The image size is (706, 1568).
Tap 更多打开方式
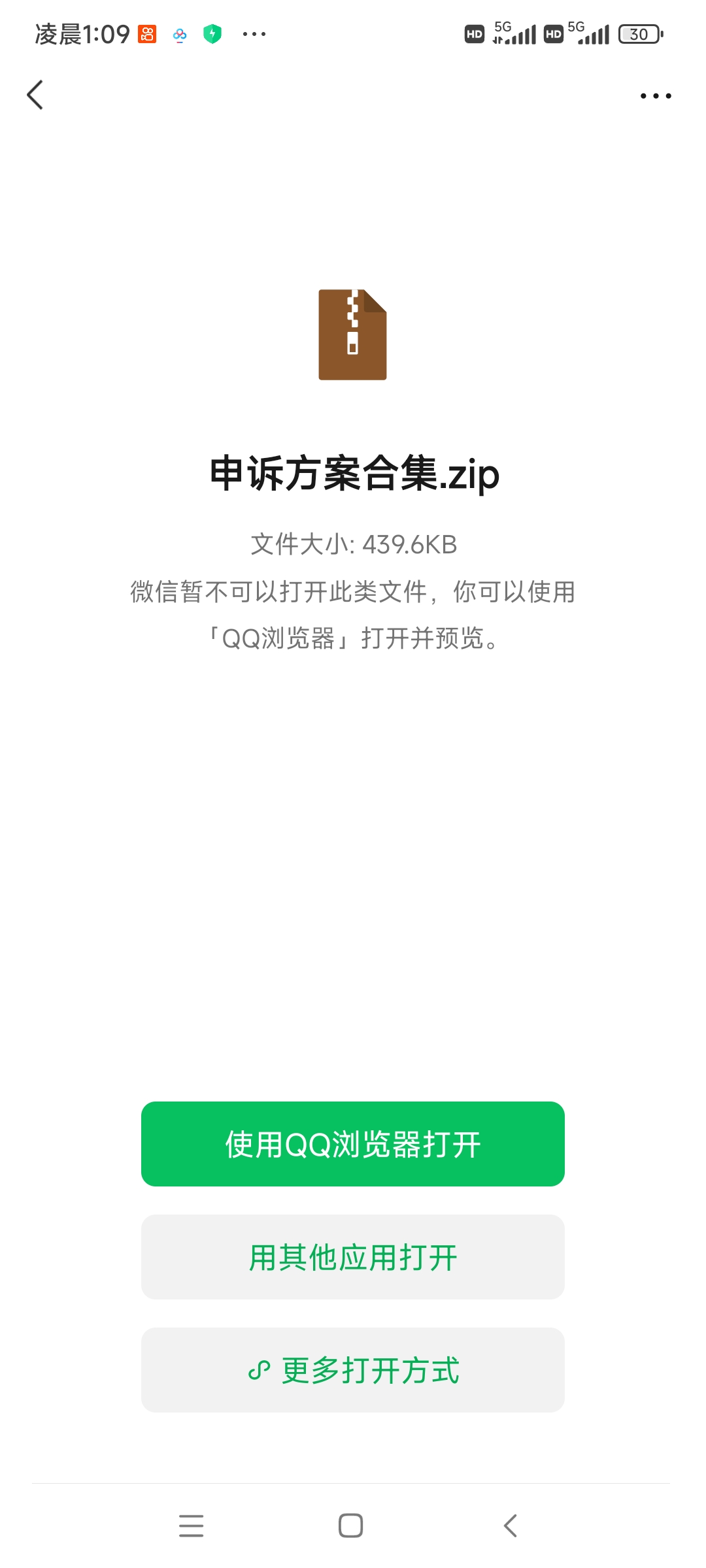click(353, 1370)
